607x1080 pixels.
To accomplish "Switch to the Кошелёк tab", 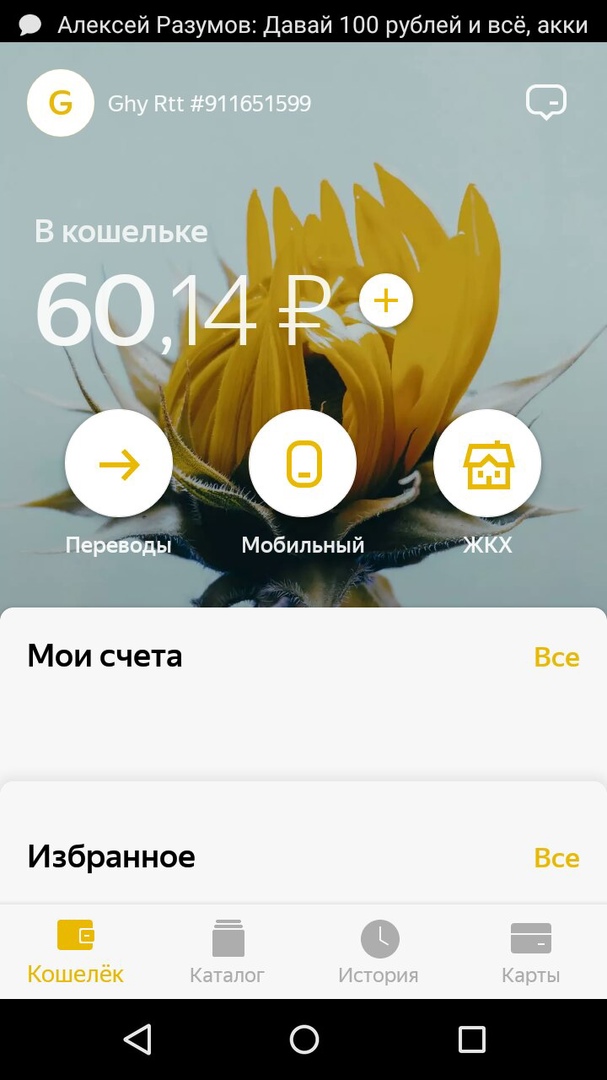I will (75, 952).
